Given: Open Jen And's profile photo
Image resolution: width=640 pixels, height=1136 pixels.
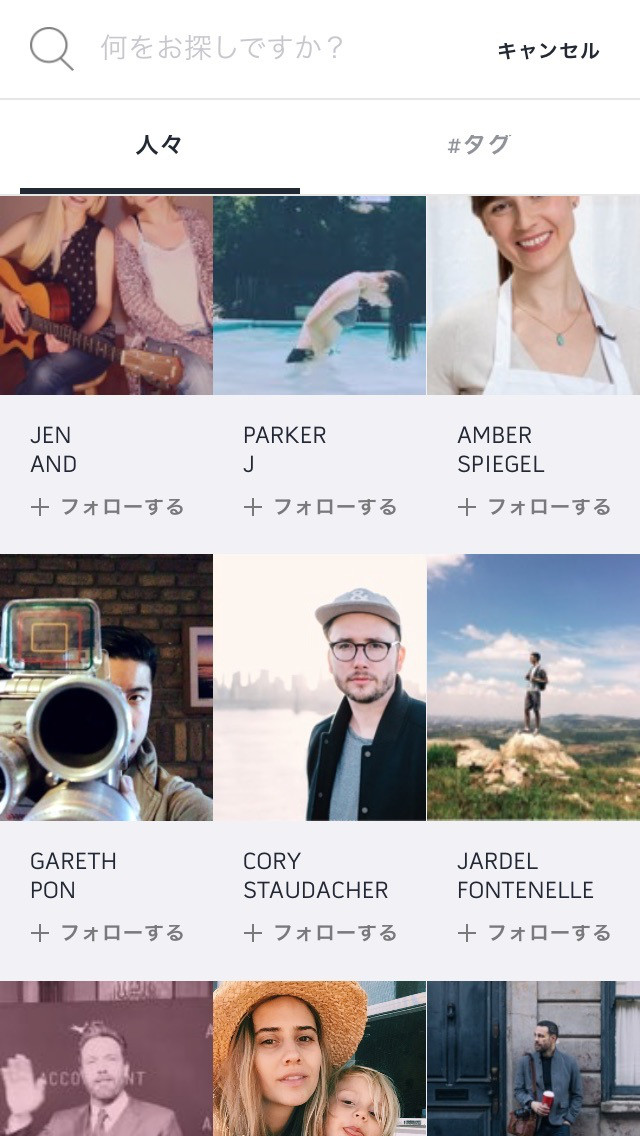Looking at the screenshot, I should (x=106, y=295).
